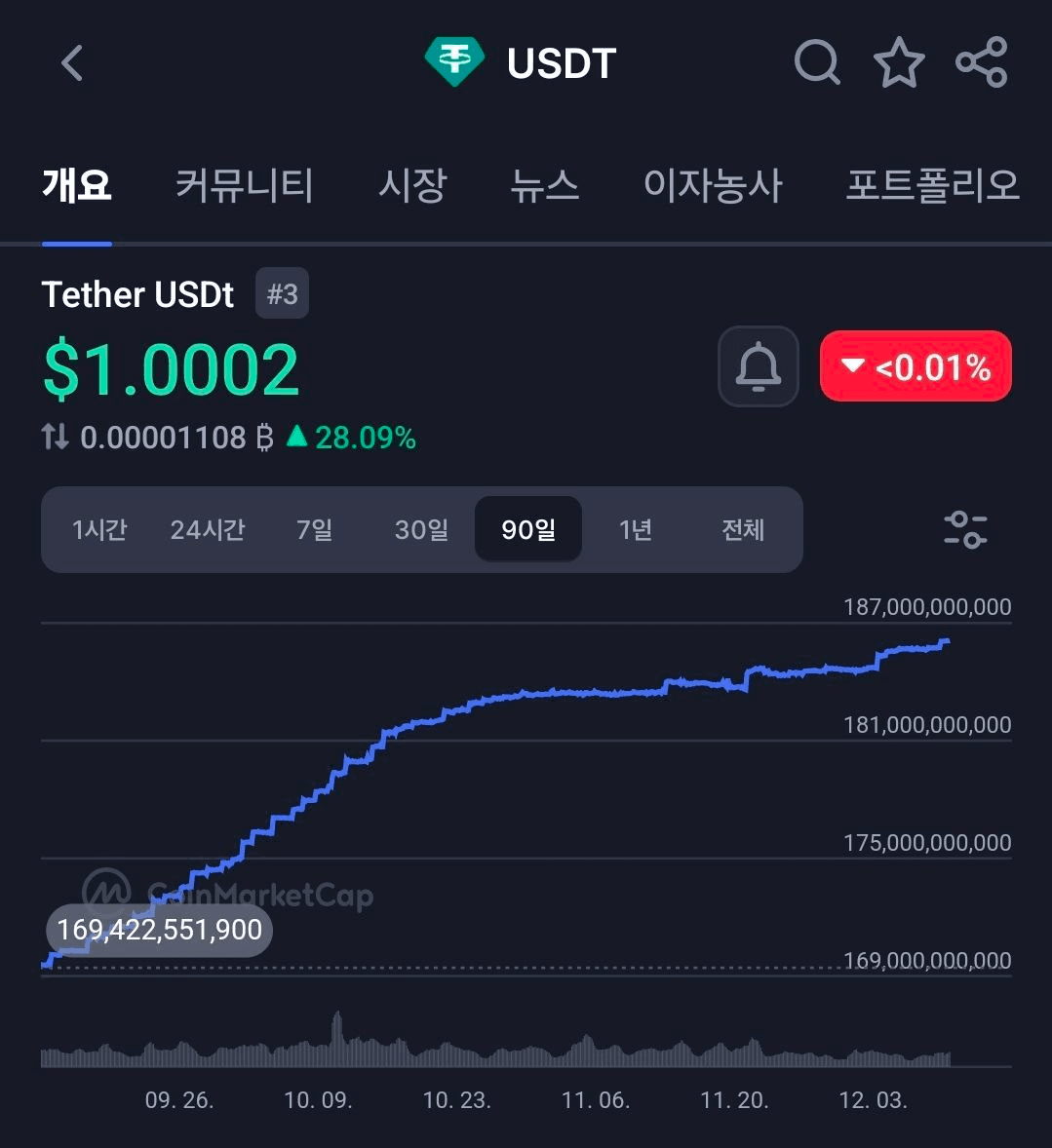Set a price alert with the bell
The image size is (1052, 1148).
tap(758, 366)
